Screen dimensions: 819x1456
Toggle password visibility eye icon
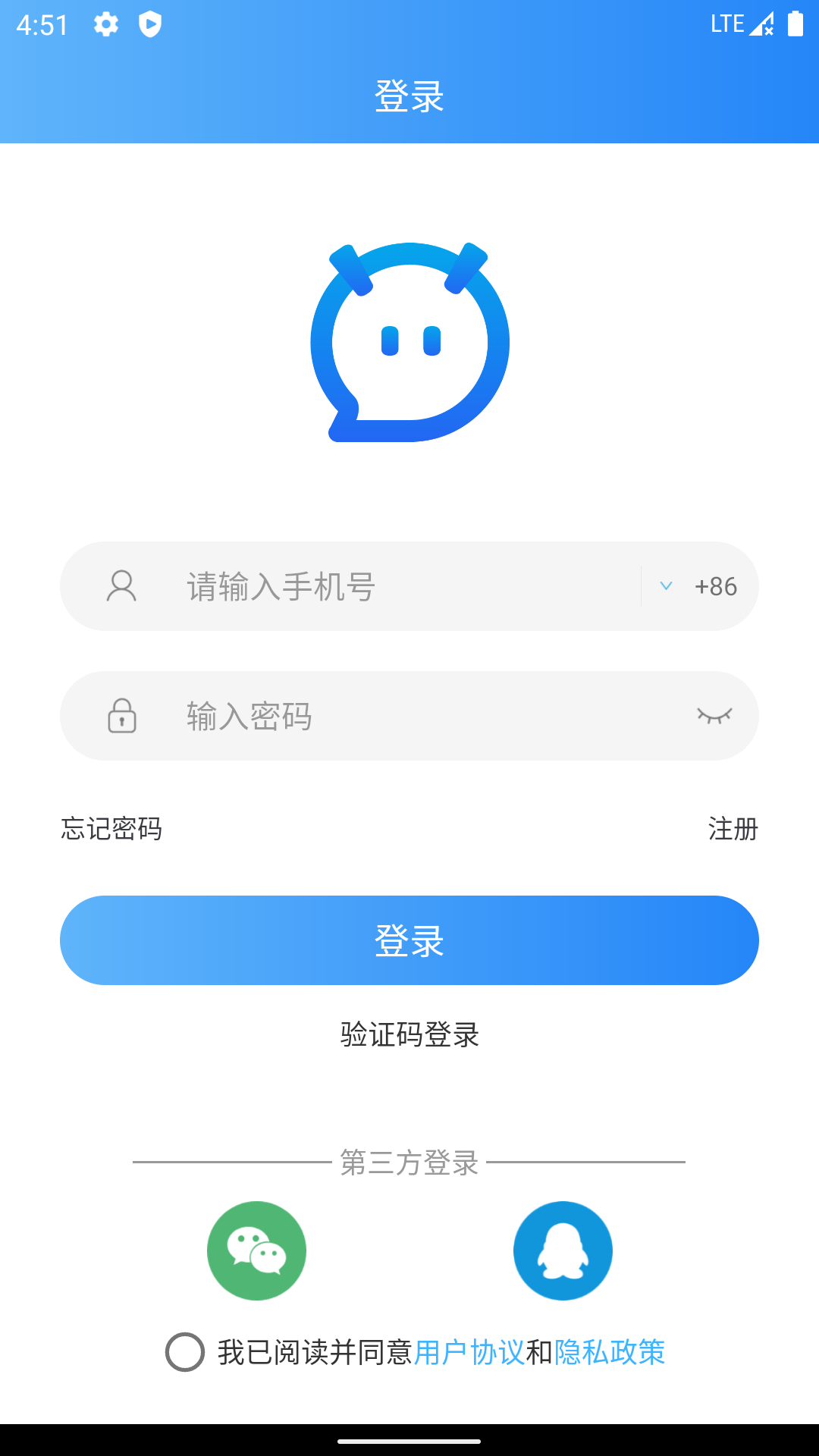(x=714, y=716)
